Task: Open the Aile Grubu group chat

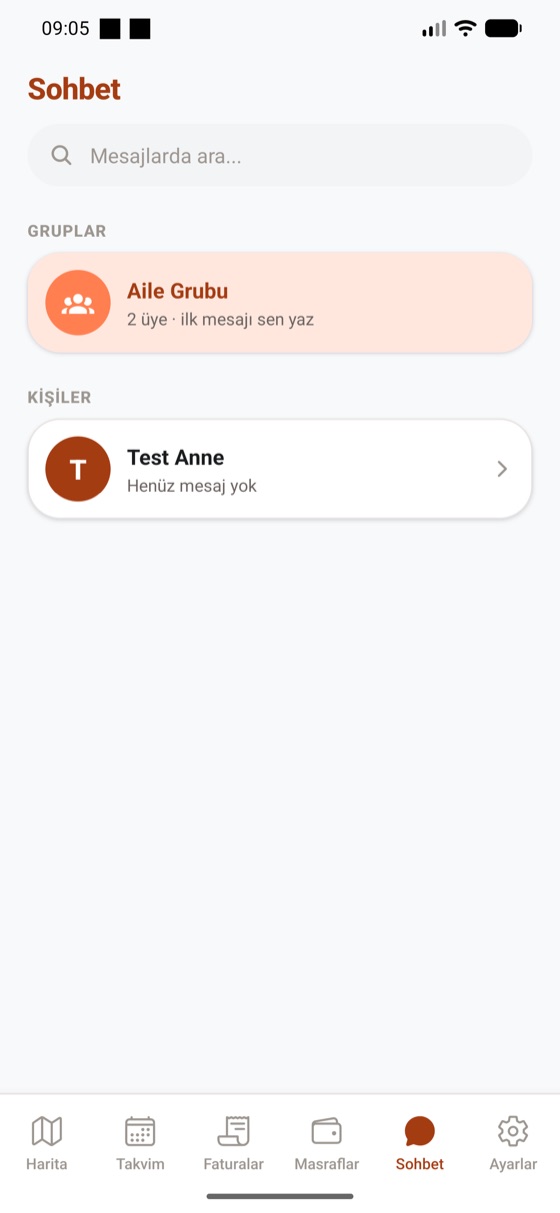Action: [x=280, y=302]
